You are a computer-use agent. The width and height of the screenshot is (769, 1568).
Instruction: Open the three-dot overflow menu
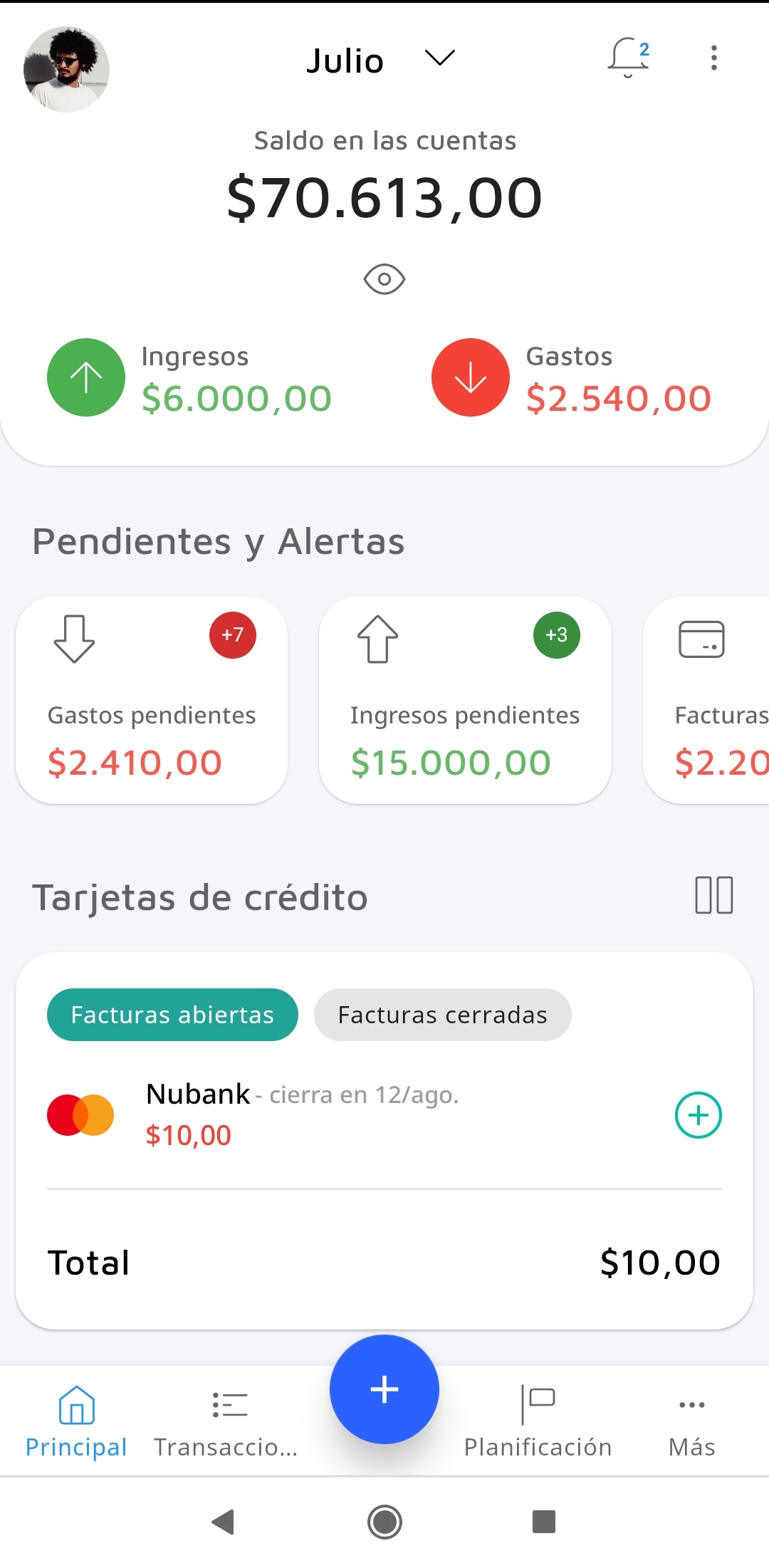pos(713,58)
